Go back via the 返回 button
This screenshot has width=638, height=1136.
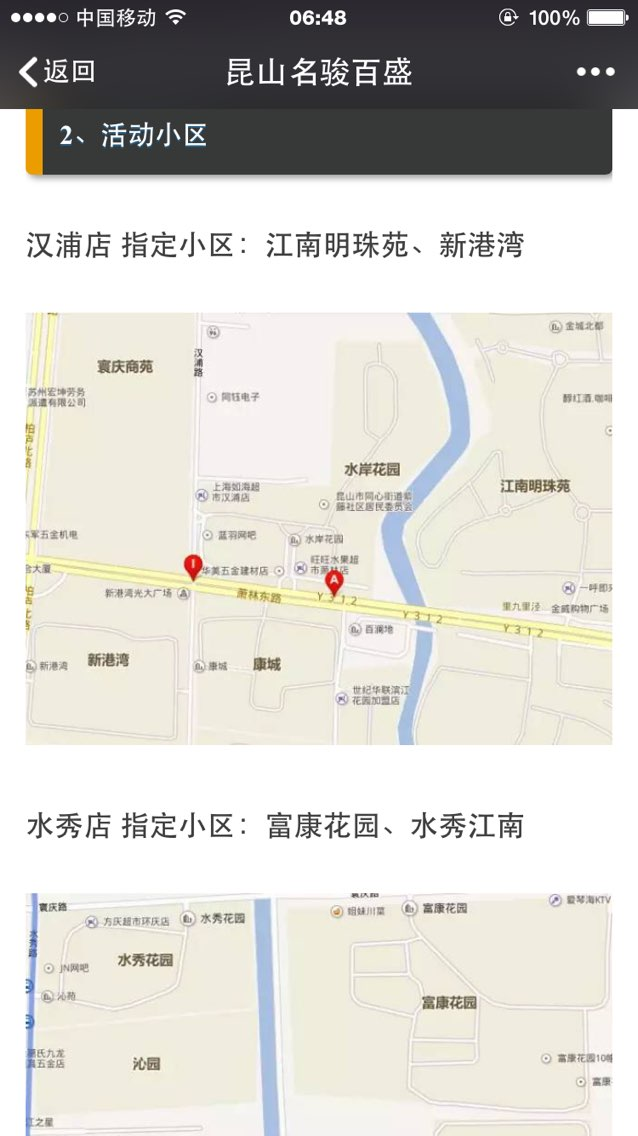(x=57, y=72)
